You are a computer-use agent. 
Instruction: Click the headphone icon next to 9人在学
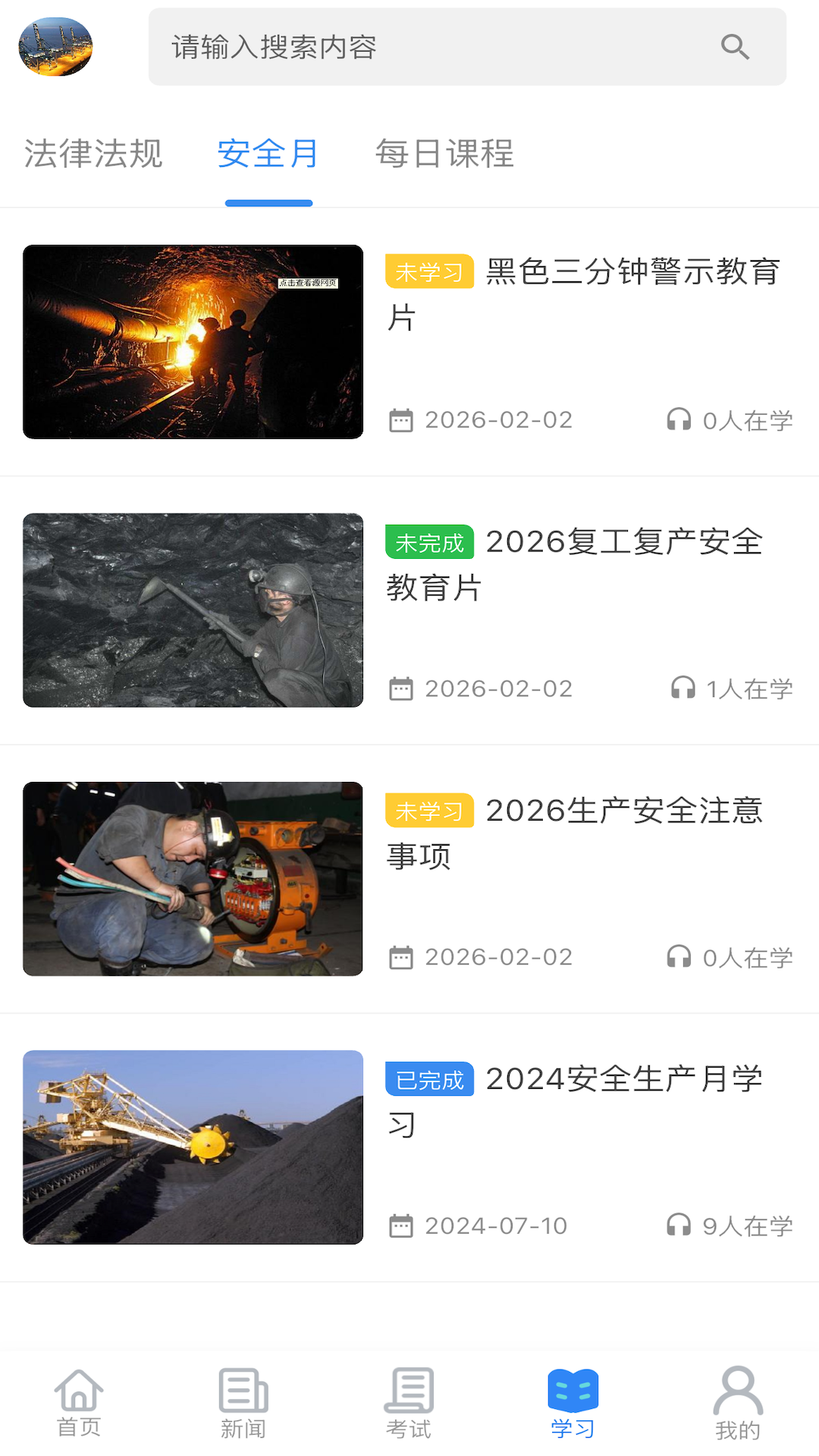pos(682,1224)
